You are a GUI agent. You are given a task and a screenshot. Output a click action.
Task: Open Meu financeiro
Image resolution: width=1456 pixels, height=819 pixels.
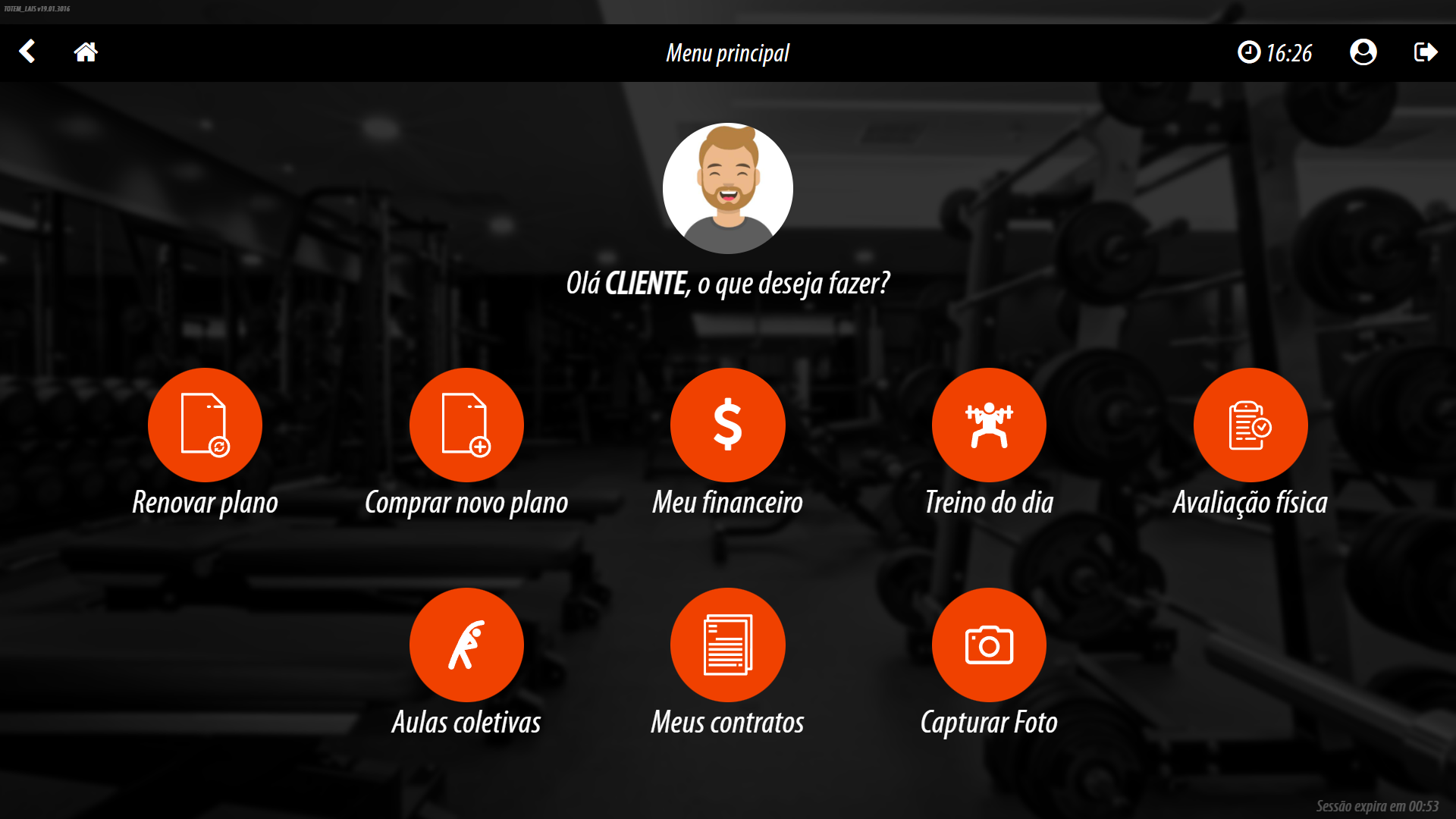click(x=727, y=425)
